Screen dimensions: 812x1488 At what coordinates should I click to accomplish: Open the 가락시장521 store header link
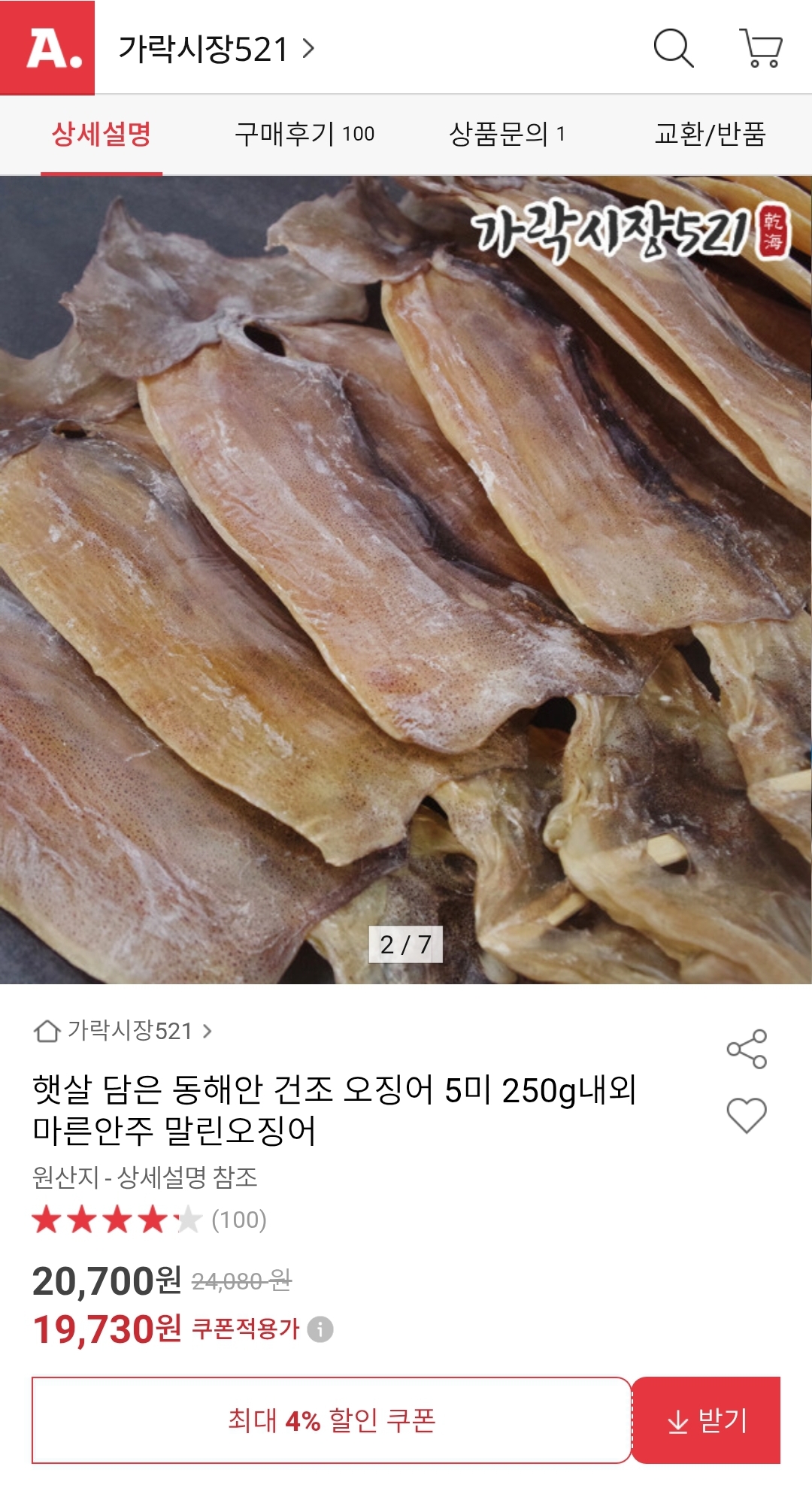click(x=216, y=50)
